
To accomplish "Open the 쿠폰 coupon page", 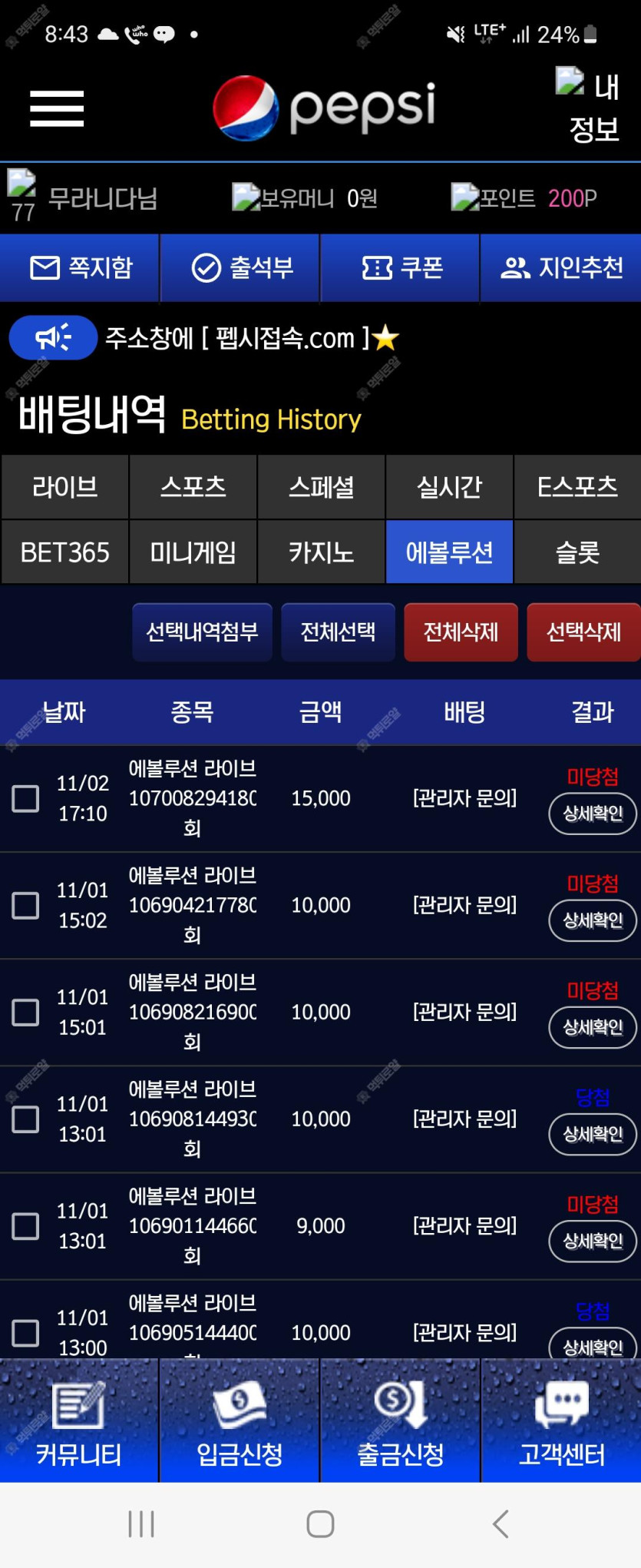I will point(401,267).
